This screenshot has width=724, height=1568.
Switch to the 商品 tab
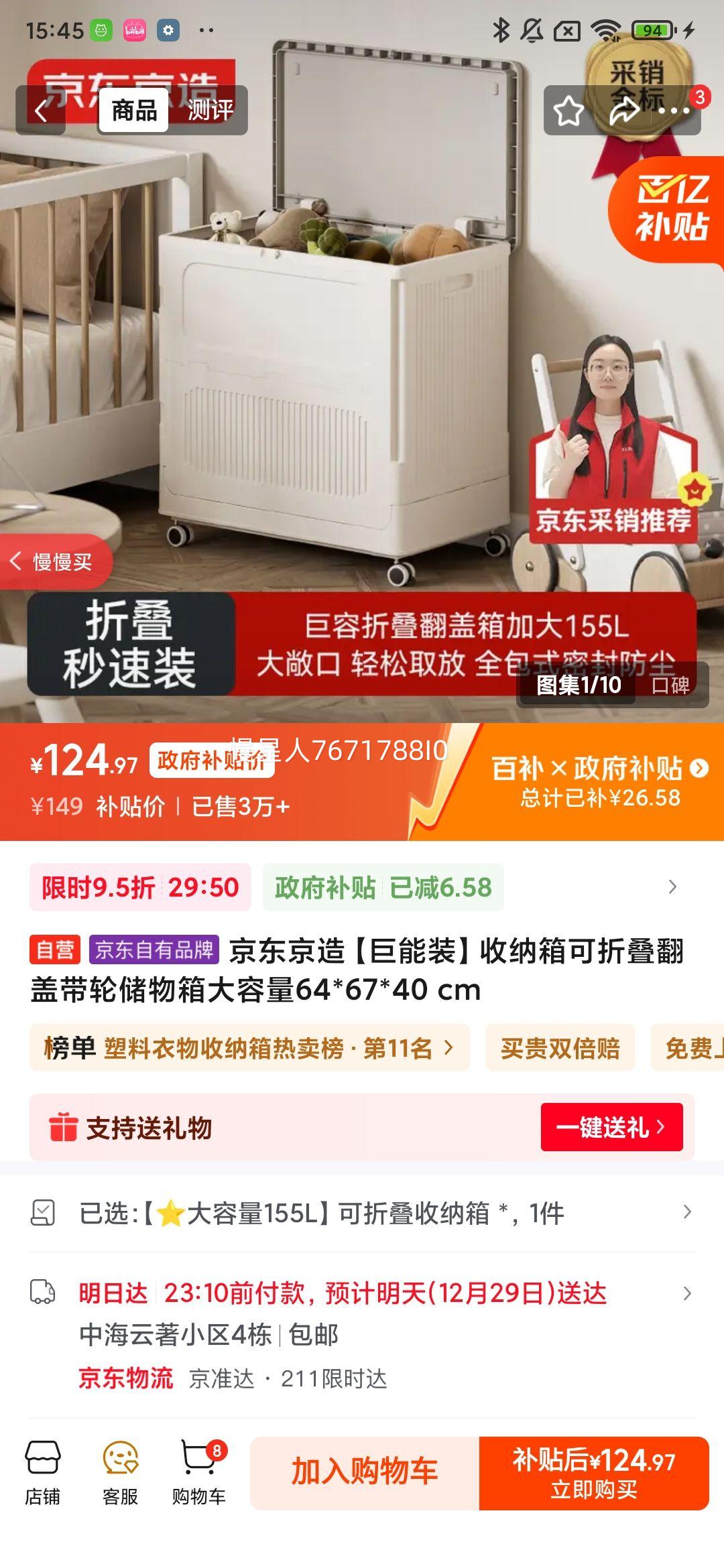click(x=133, y=109)
